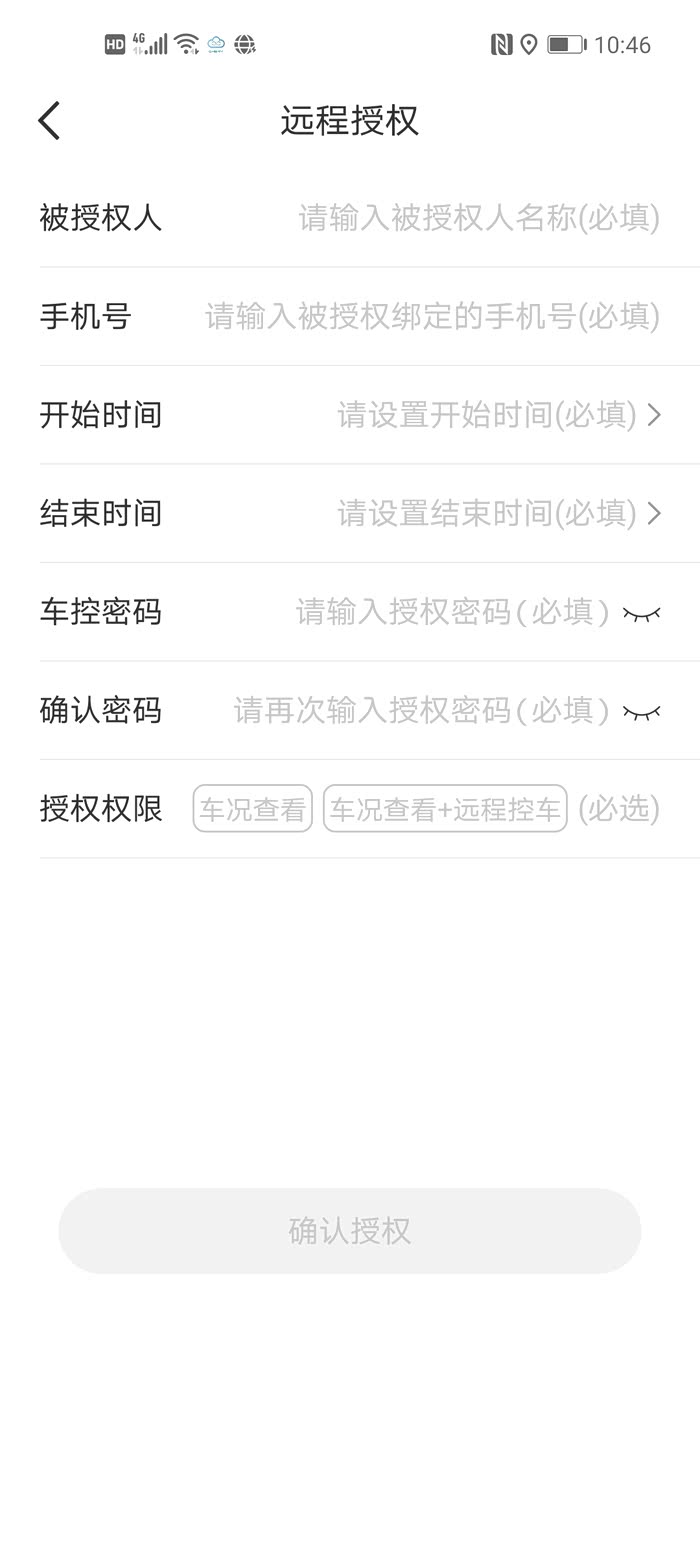
Task: Focus the 手机号 phone number field
Action: 432,317
